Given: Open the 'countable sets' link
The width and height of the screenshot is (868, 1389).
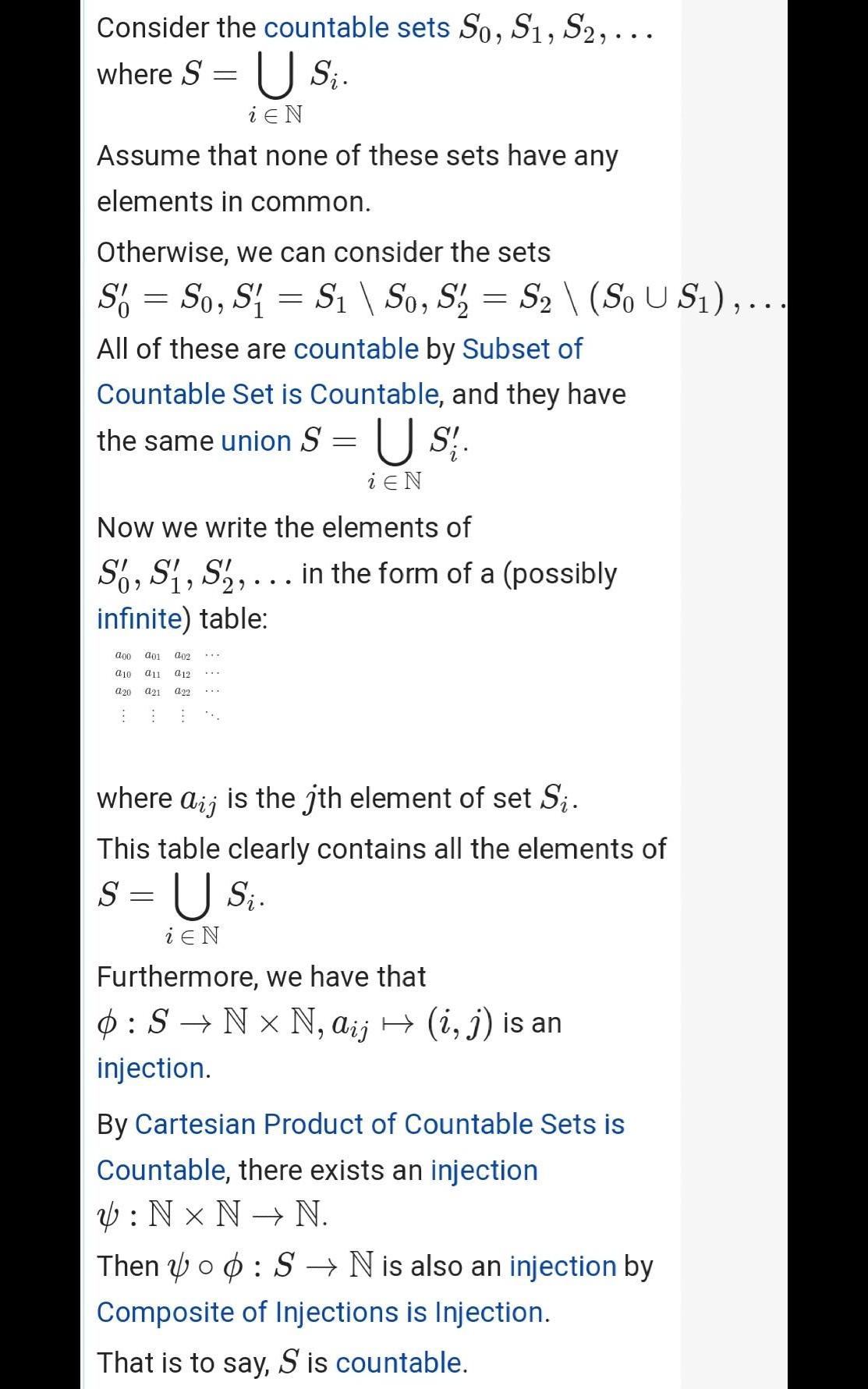Looking at the screenshot, I should click(x=356, y=28).
